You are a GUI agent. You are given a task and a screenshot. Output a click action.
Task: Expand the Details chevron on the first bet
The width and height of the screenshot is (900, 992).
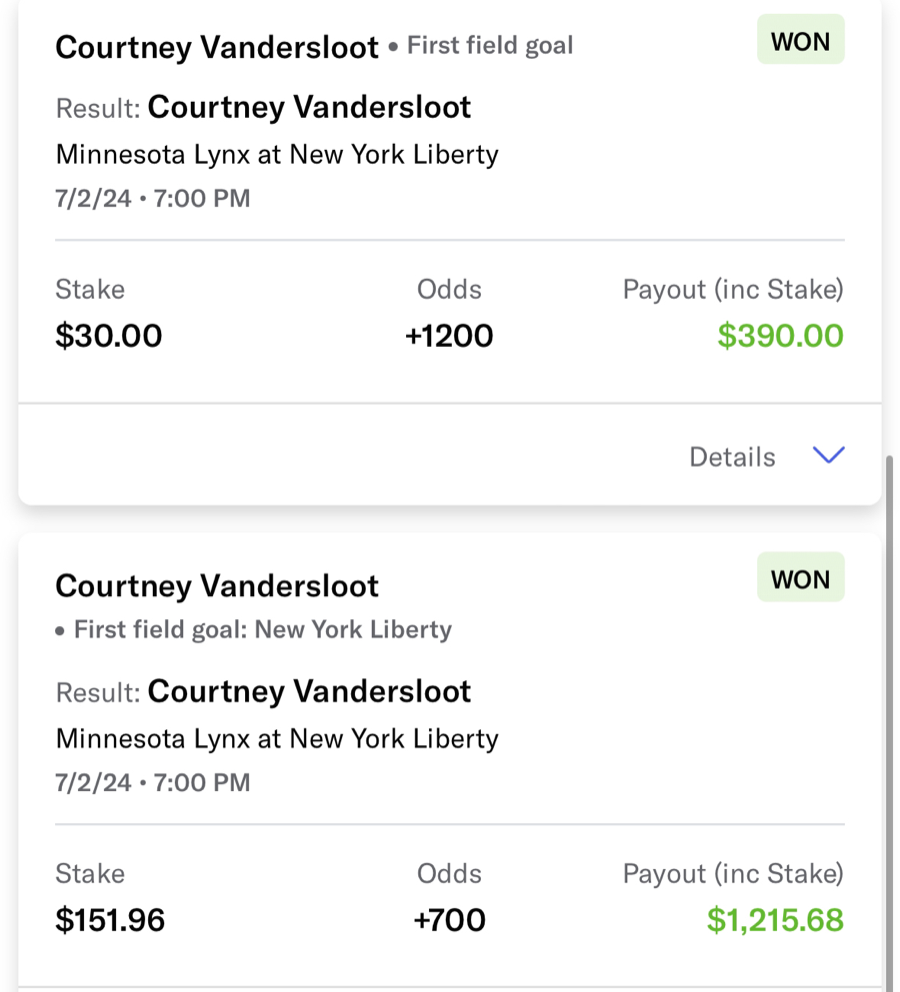tap(828, 455)
